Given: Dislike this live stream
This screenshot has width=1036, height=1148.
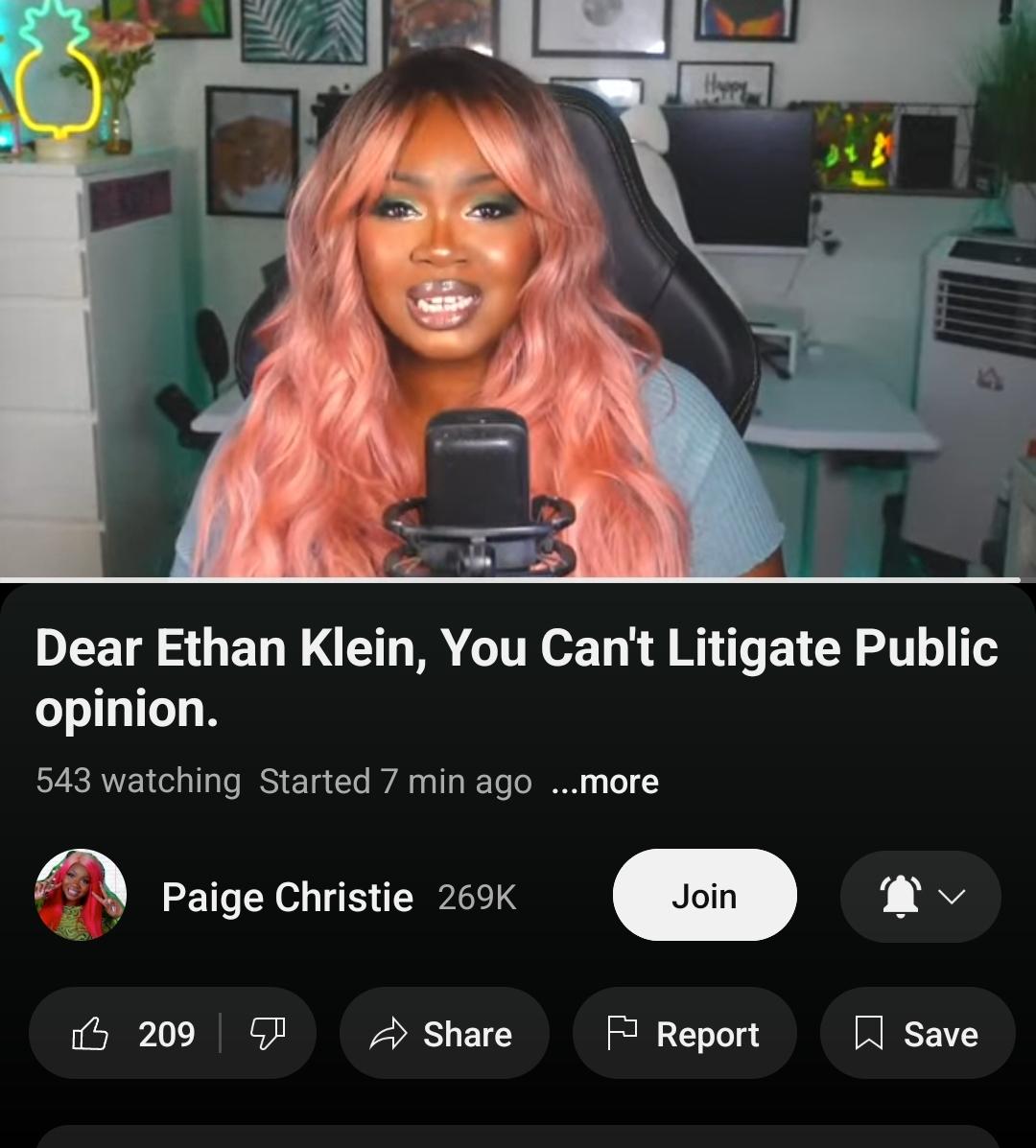Looking at the screenshot, I should pyautogui.click(x=268, y=1034).
